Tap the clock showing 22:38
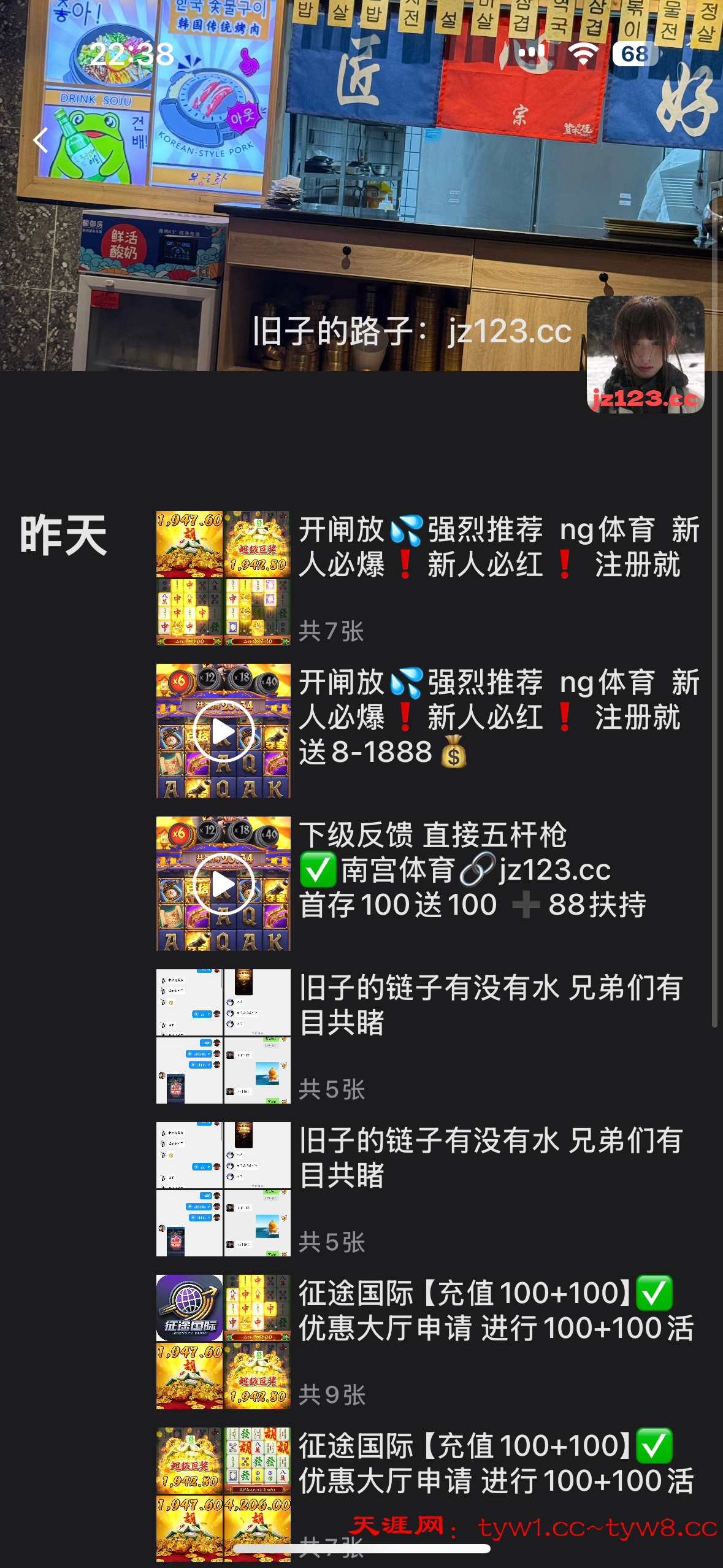 point(131,55)
